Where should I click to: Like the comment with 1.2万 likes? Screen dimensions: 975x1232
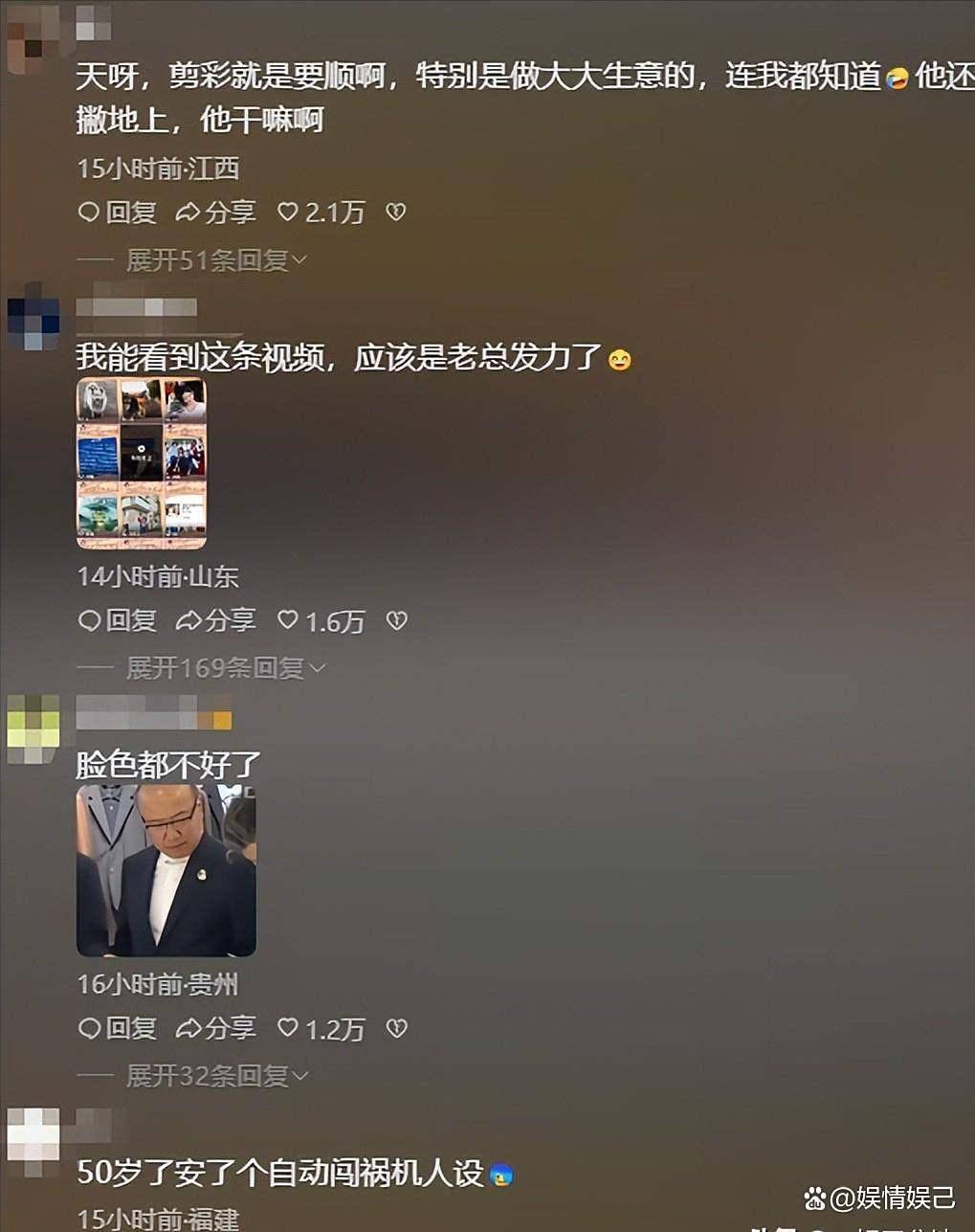coord(320,1028)
